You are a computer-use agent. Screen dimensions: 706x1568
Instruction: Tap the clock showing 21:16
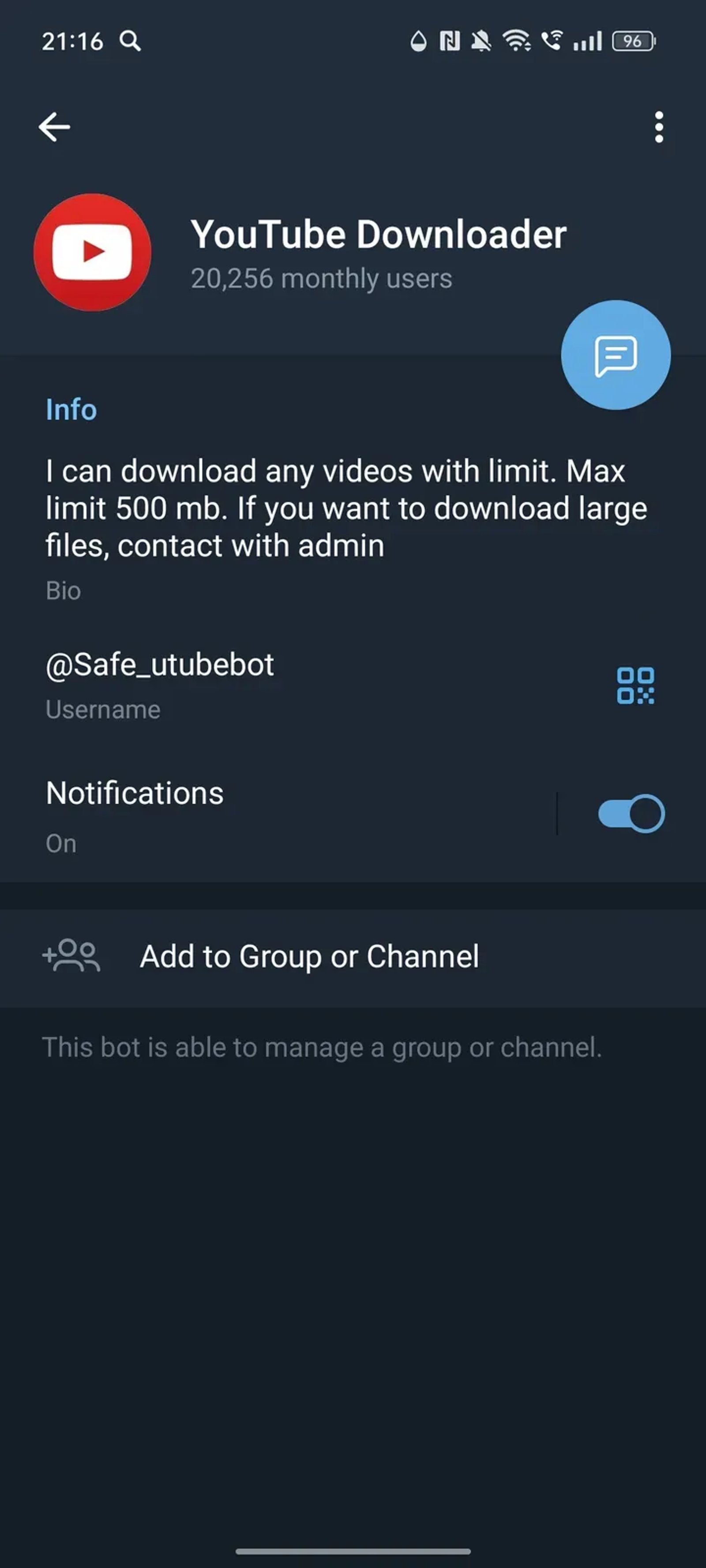coord(72,41)
